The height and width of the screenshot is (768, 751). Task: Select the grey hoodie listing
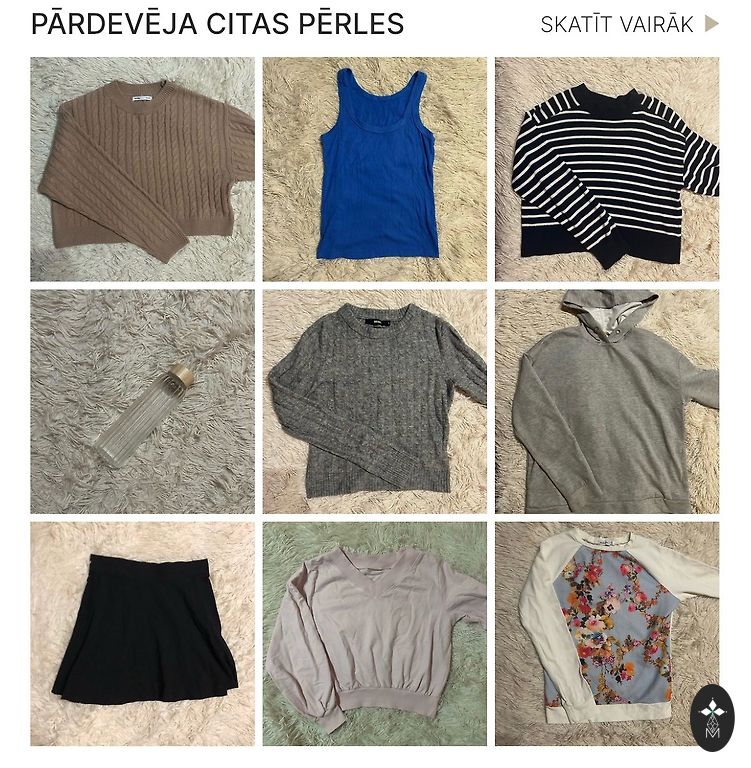606,402
